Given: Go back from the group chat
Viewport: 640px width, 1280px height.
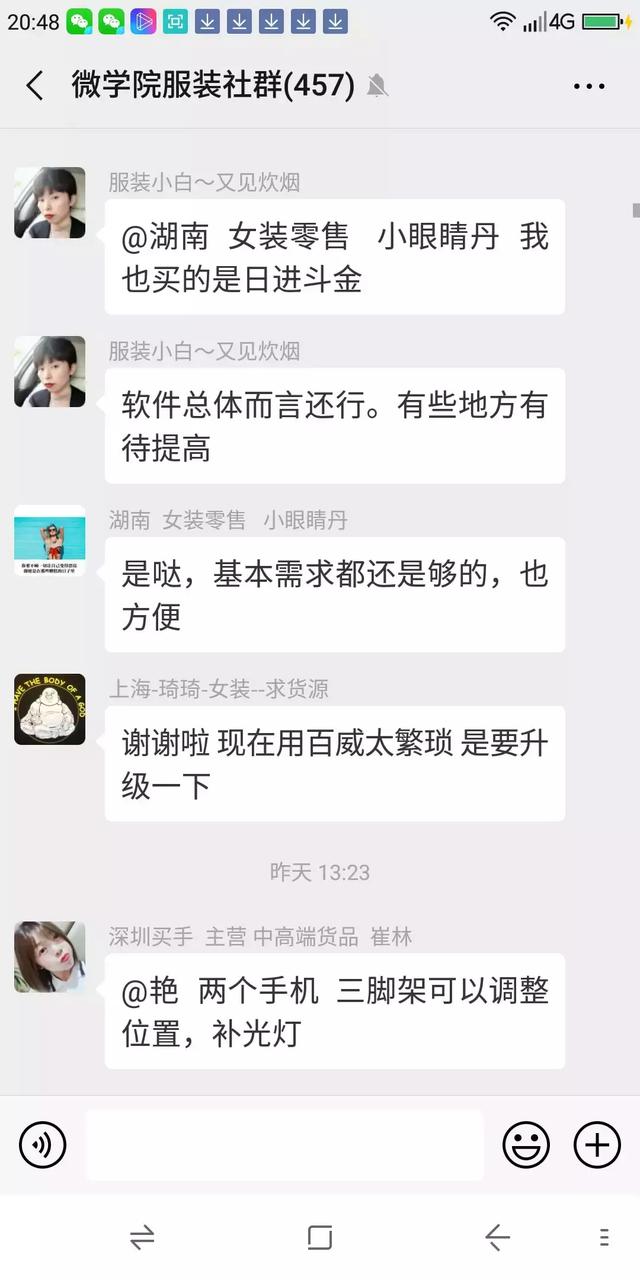Looking at the screenshot, I should pos(35,86).
